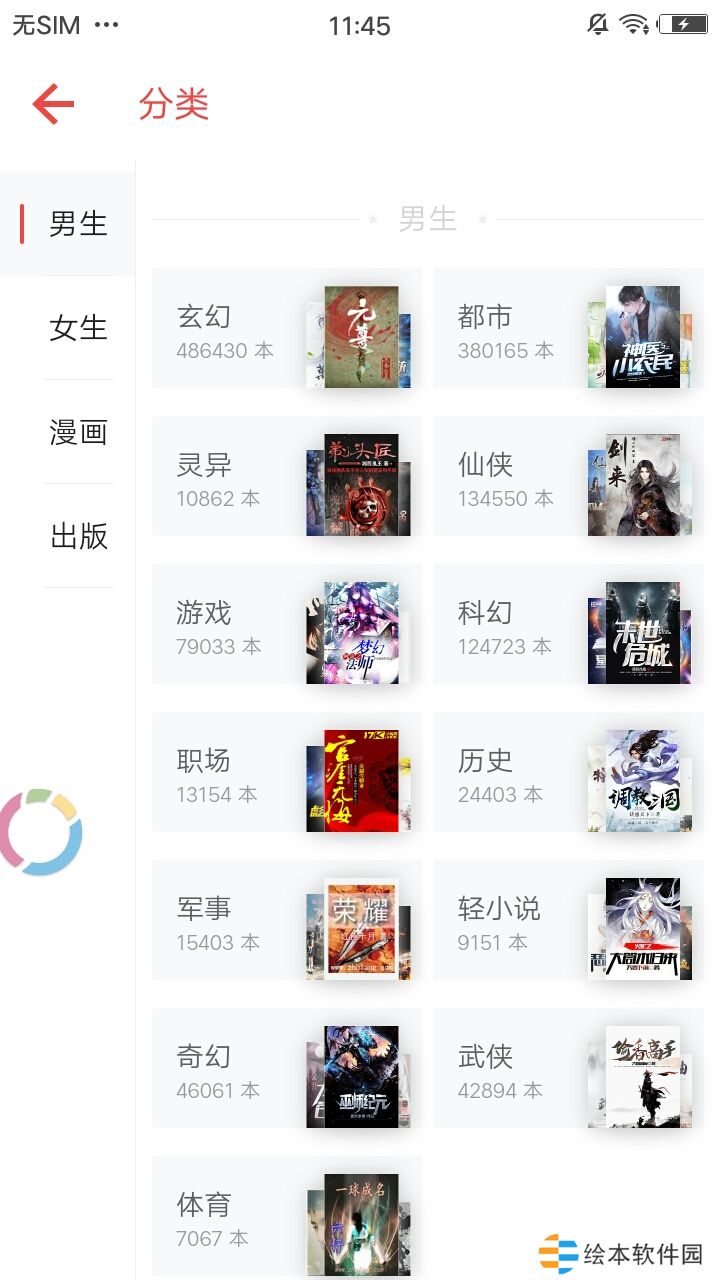Open the 体育 book category

coord(286,1216)
